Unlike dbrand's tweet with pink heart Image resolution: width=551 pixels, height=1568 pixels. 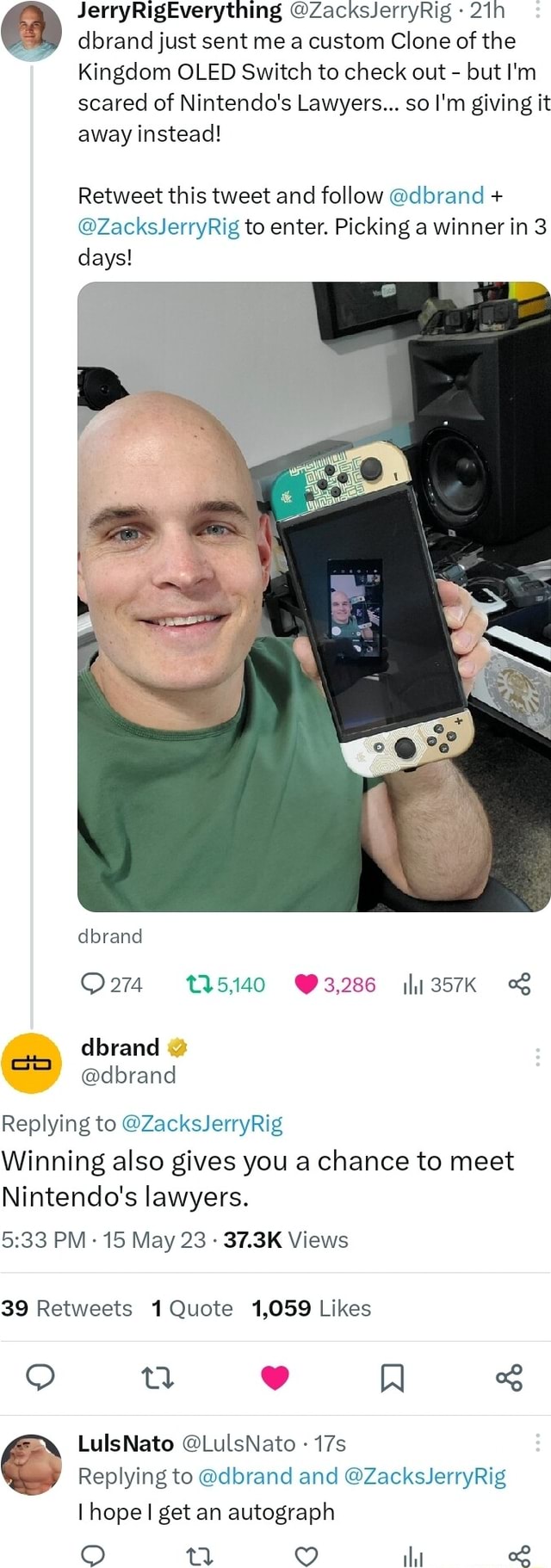(275, 1378)
